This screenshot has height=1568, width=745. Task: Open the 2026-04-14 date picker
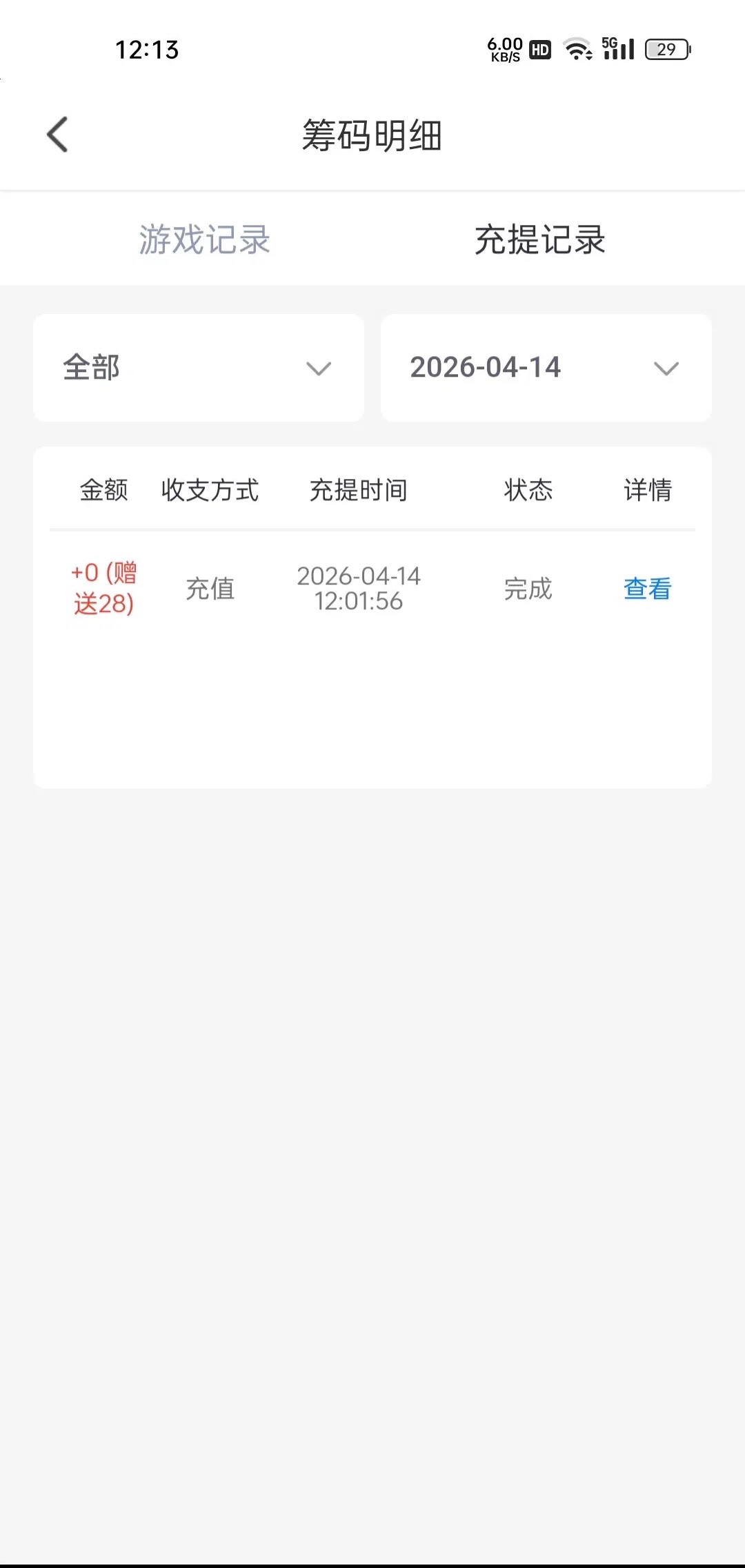point(546,368)
